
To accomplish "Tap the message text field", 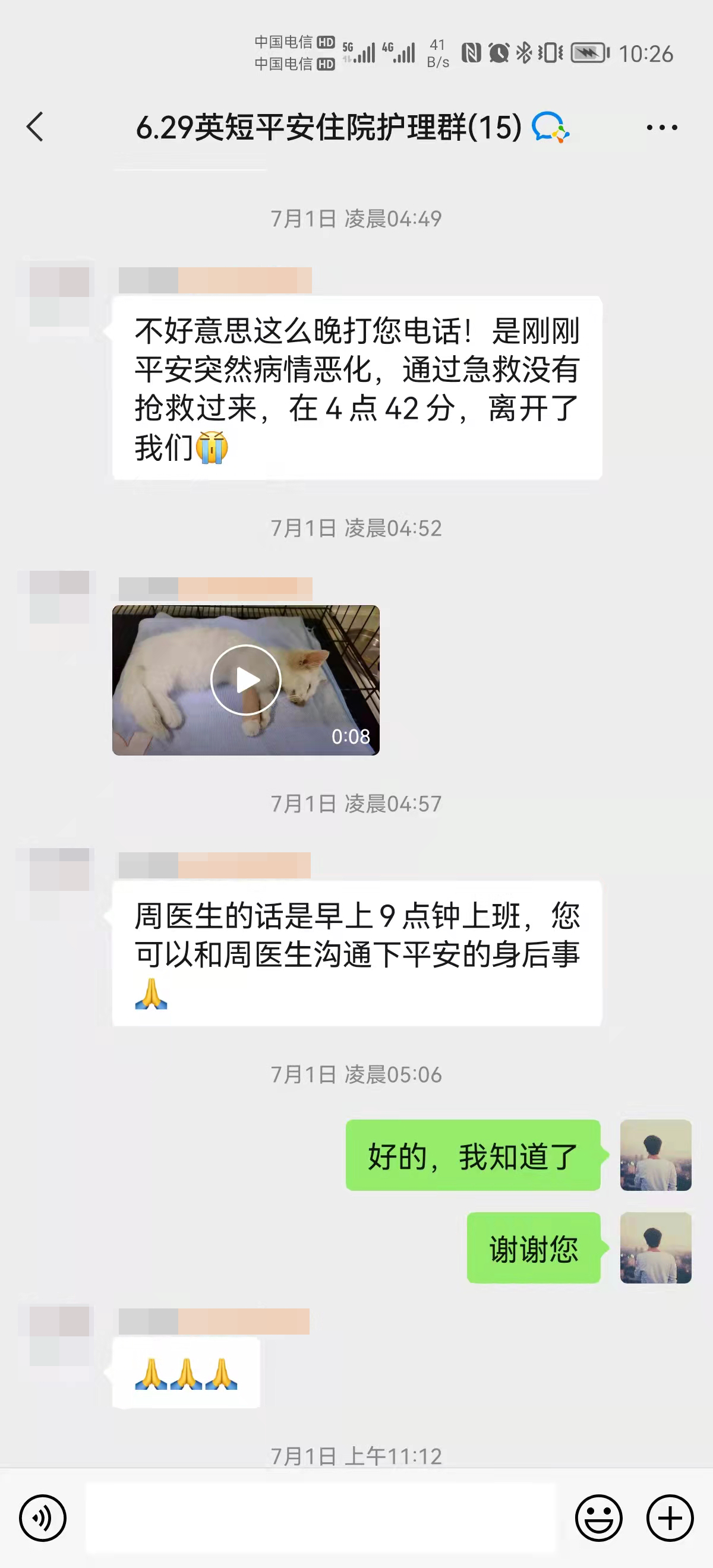I will point(321,1518).
